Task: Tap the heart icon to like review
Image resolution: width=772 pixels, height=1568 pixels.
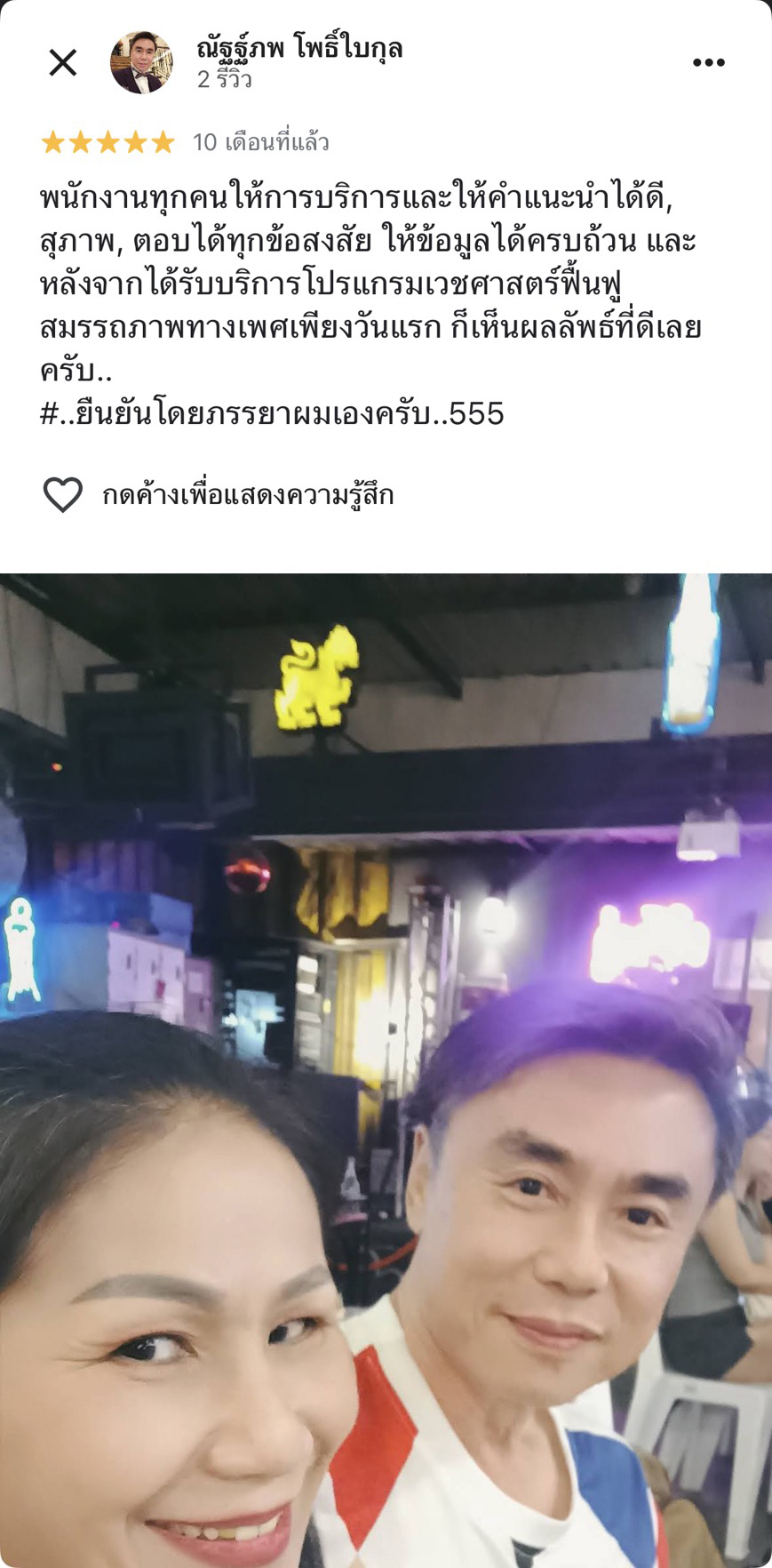Action: (x=63, y=495)
